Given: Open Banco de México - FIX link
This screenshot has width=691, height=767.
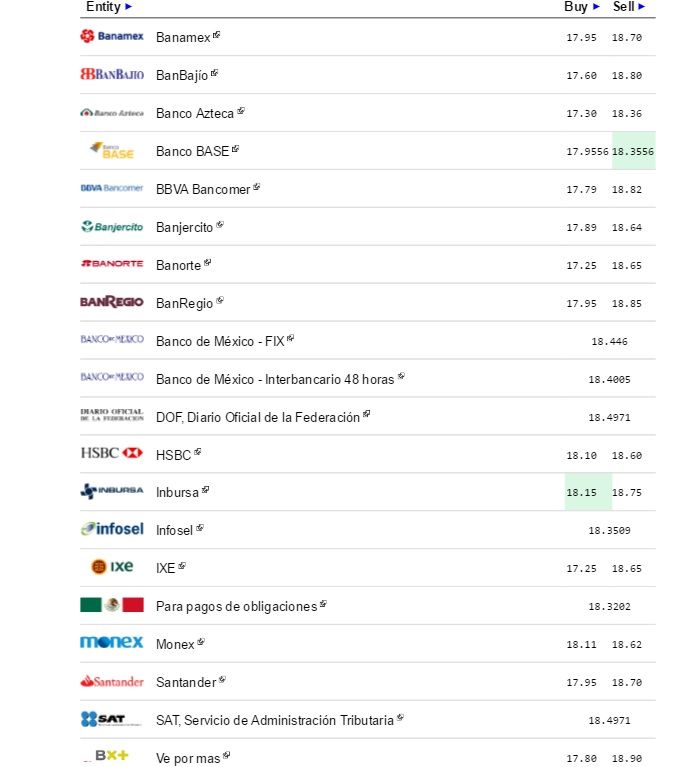Looking at the screenshot, I should pyautogui.click(x=221, y=341).
